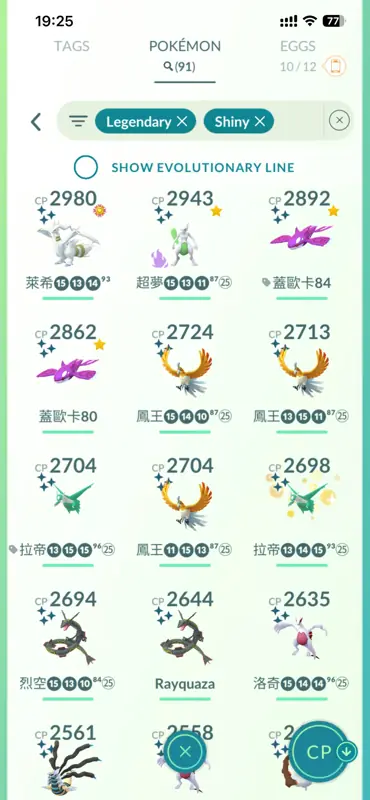This screenshot has height=800, width=370.
Task: Switch to the Eggs tab
Action: [298, 46]
